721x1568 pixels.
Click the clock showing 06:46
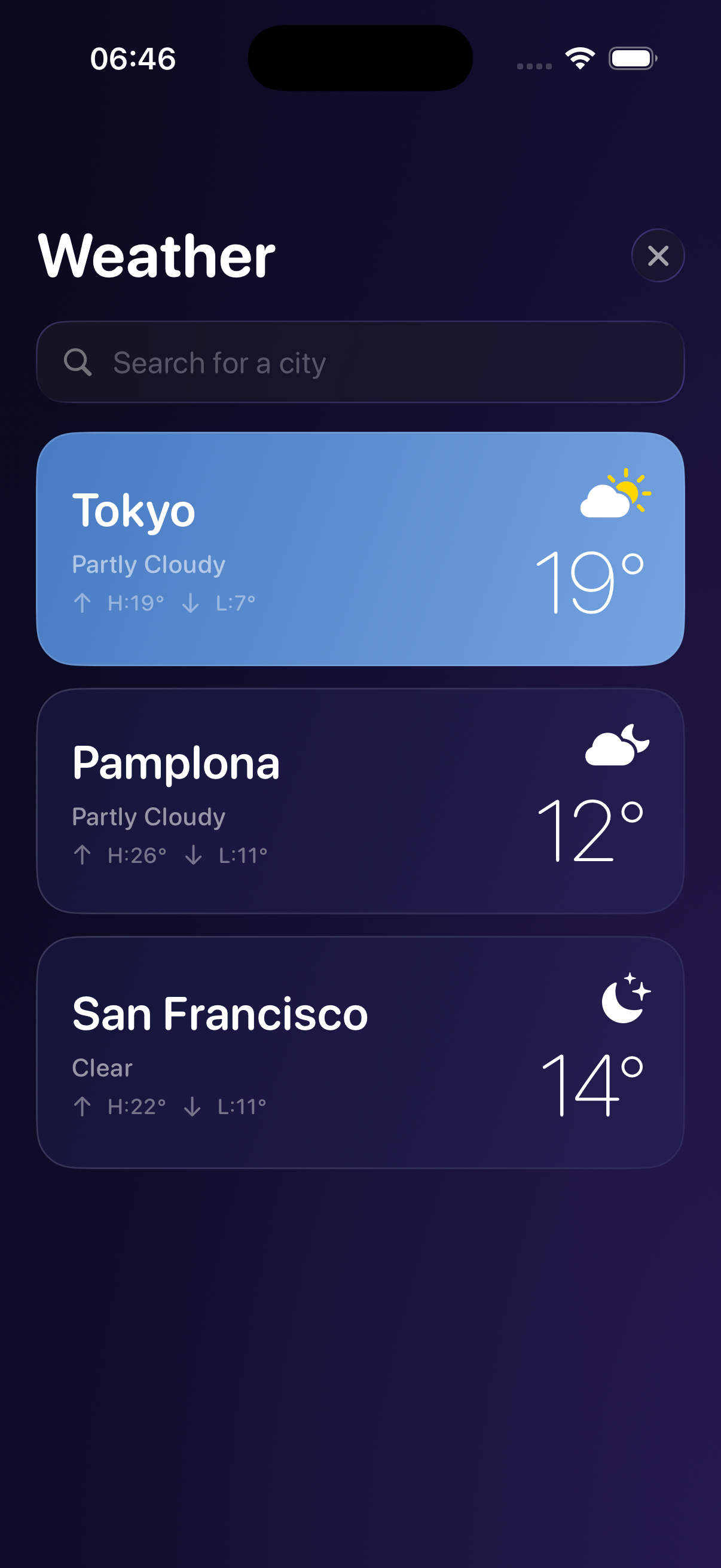[x=133, y=58]
